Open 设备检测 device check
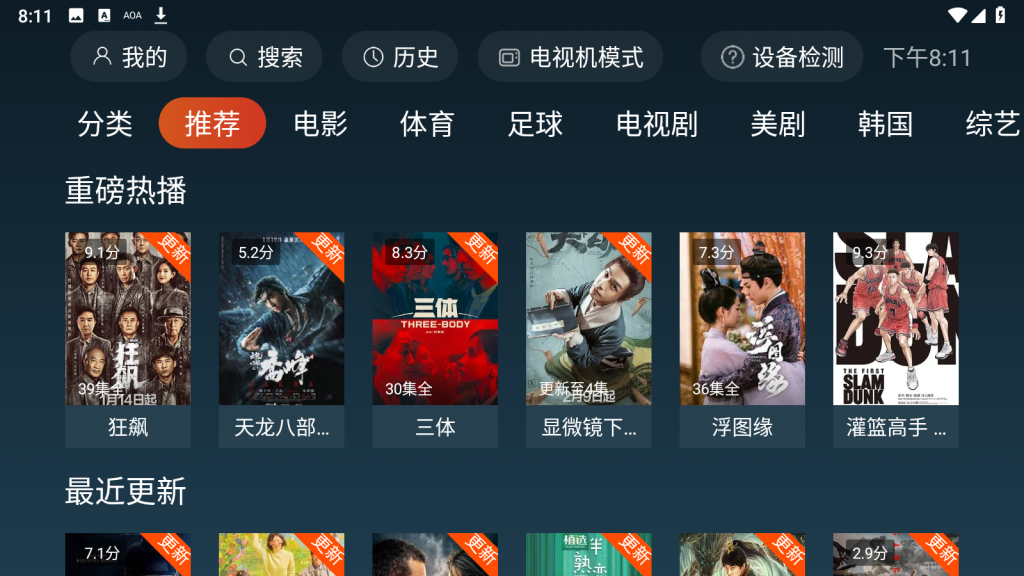 (782, 57)
